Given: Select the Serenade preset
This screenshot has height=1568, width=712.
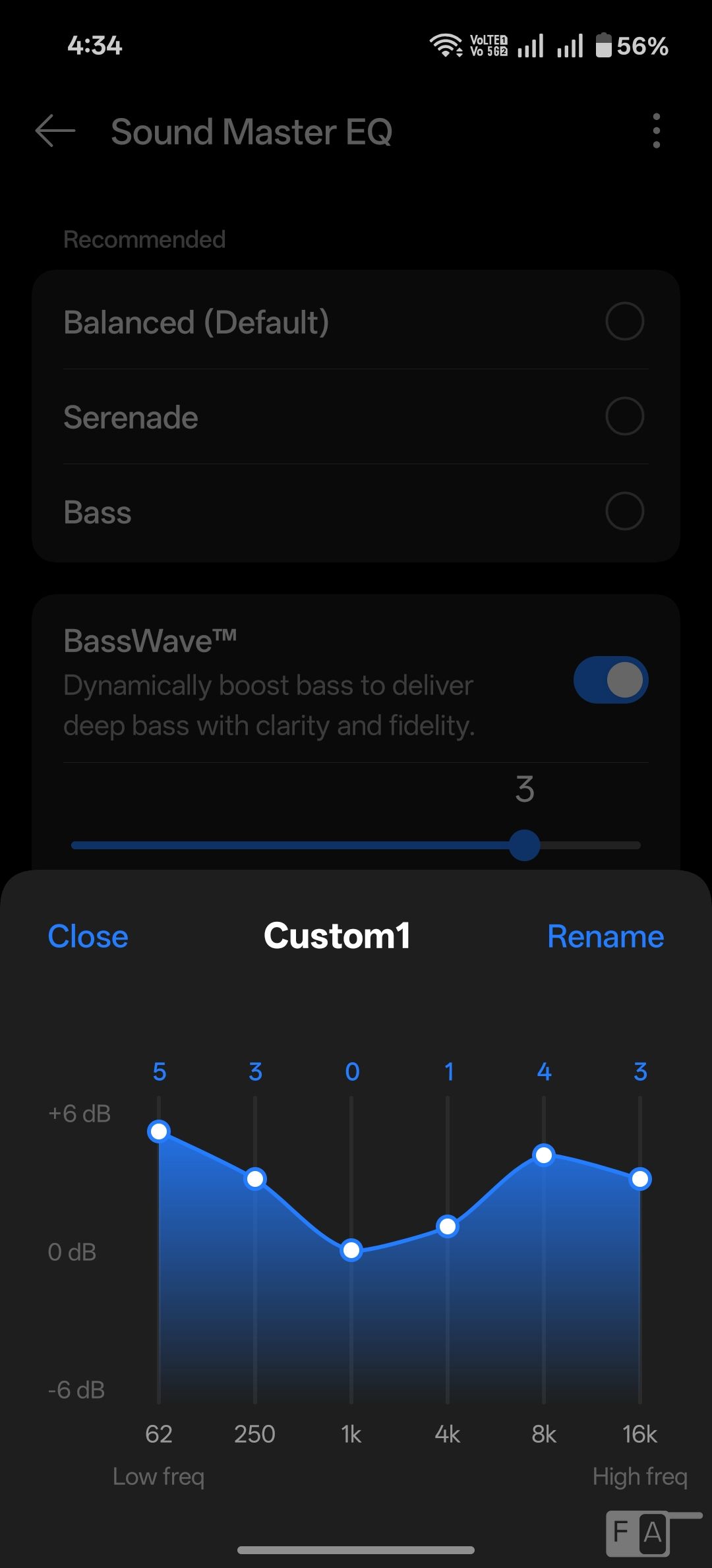Looking at the screenshot, I should [624, 417].
